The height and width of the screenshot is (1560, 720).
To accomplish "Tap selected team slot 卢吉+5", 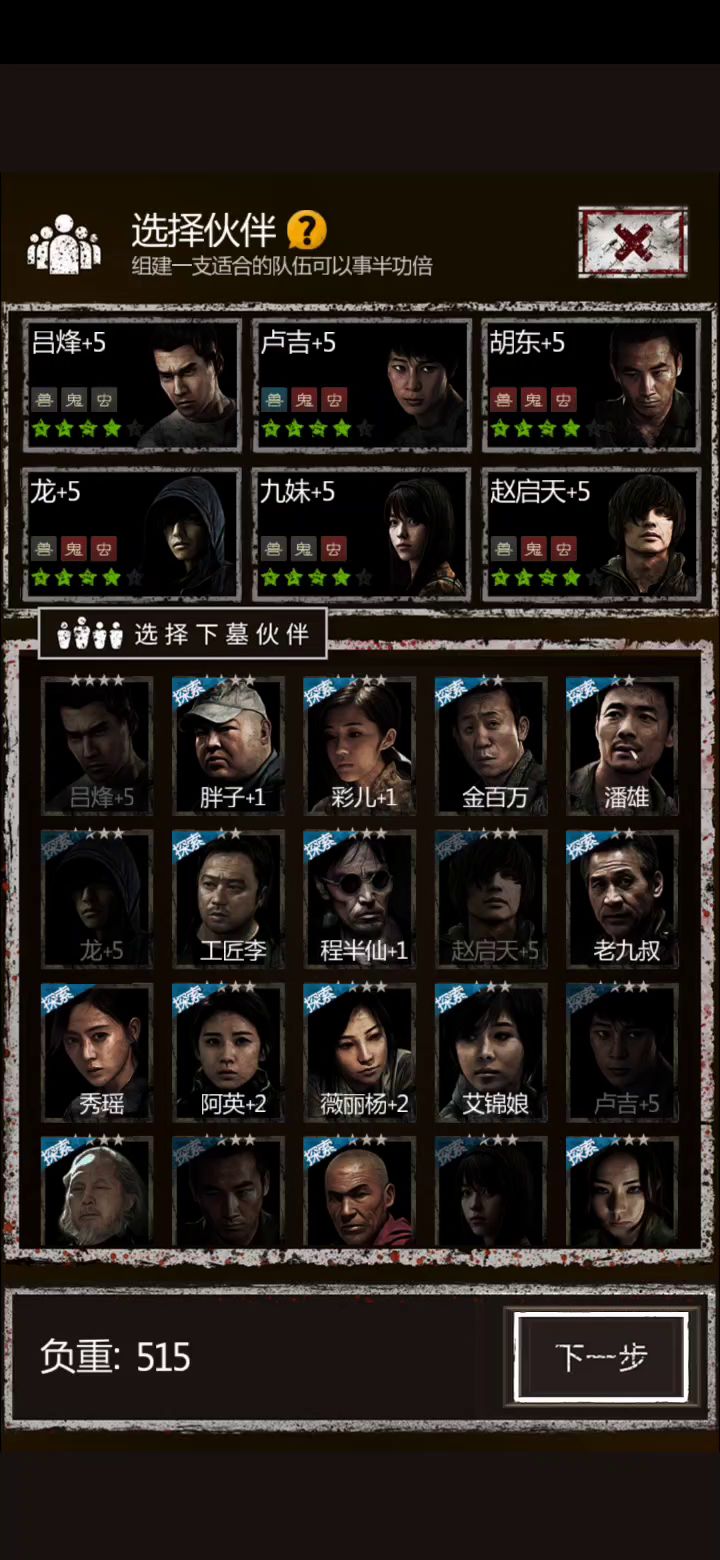I will [x=362, y=384].
